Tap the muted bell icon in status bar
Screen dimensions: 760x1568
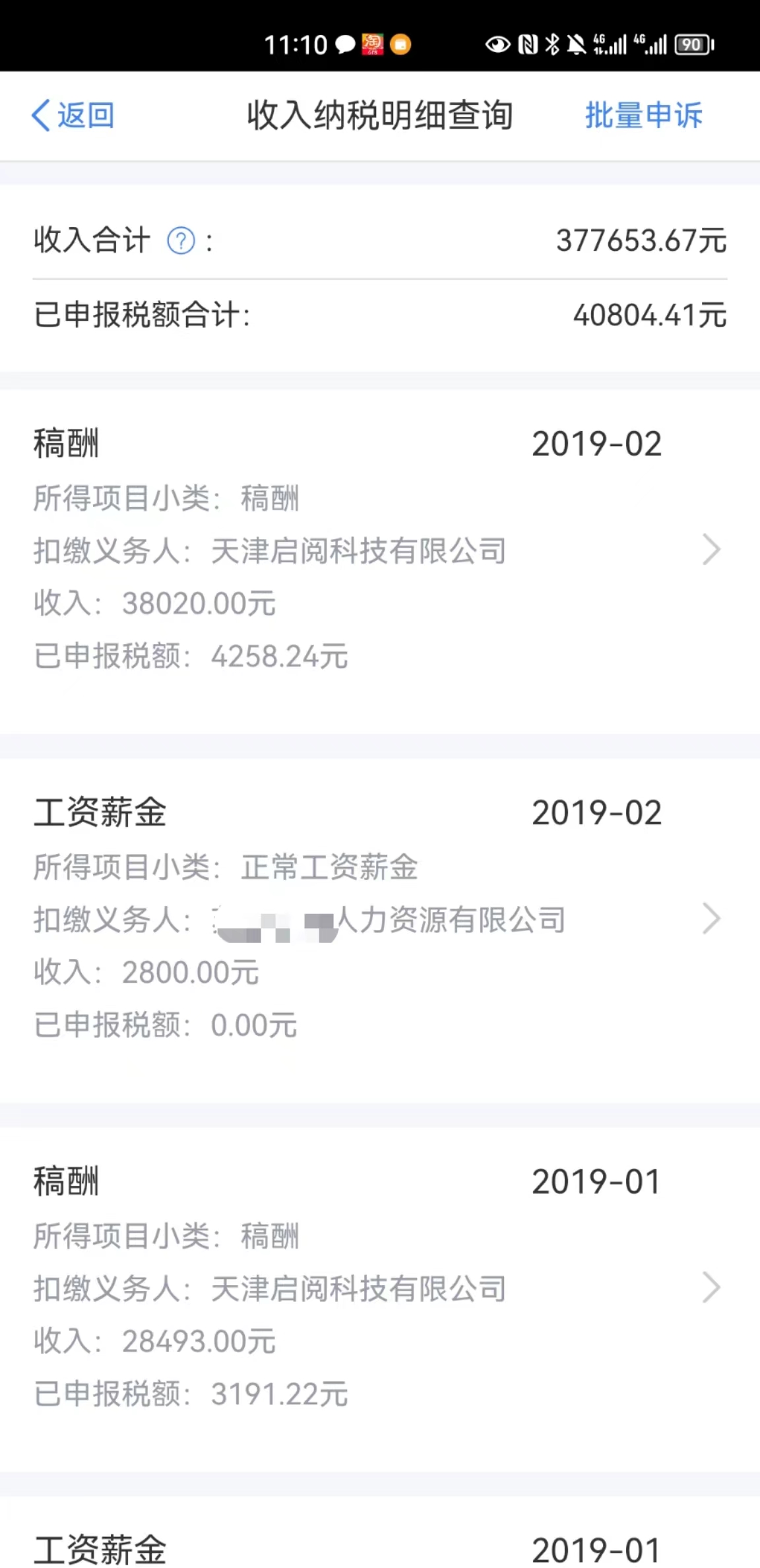[x=576, y=44]
